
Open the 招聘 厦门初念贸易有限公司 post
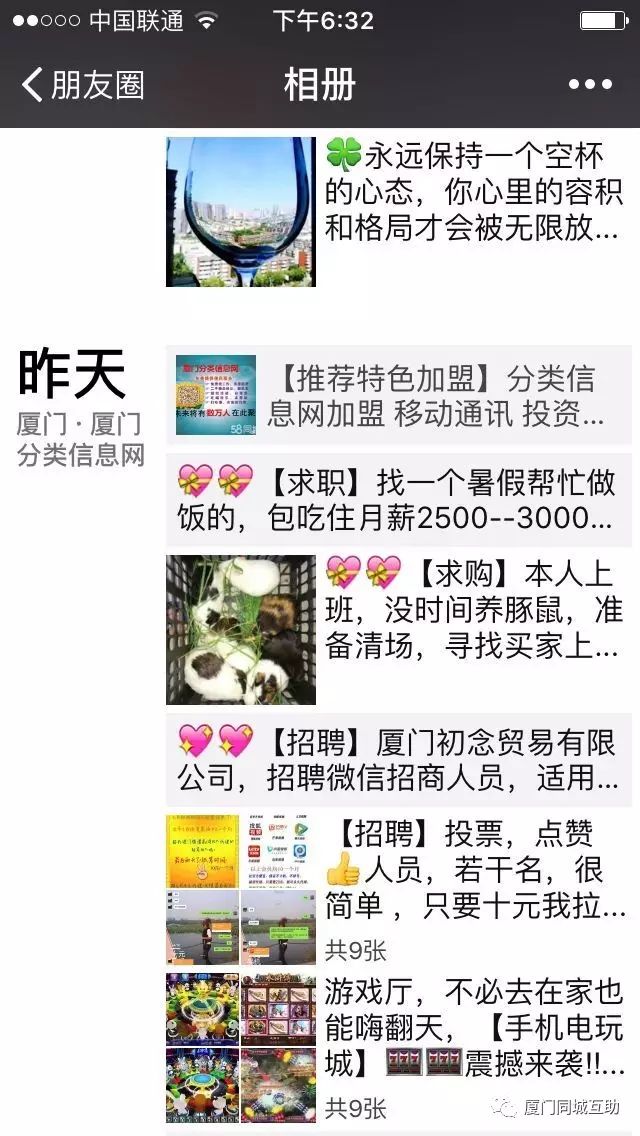(x=400, y=758)
